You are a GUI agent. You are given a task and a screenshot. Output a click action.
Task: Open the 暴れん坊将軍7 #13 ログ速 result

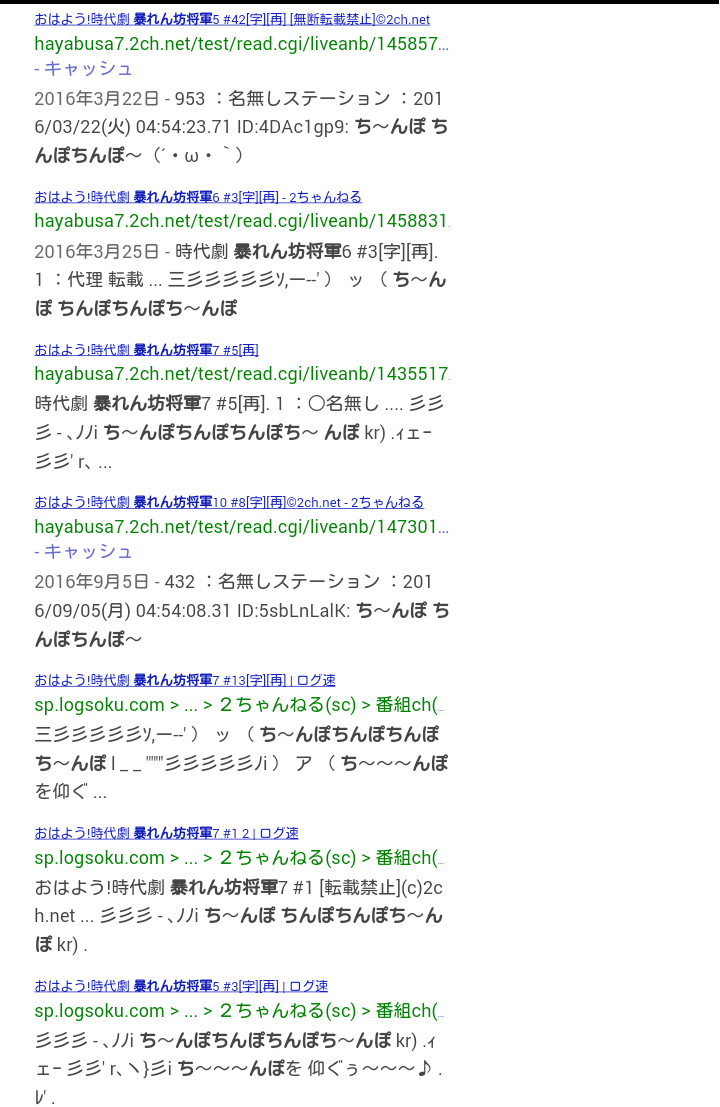185,680
